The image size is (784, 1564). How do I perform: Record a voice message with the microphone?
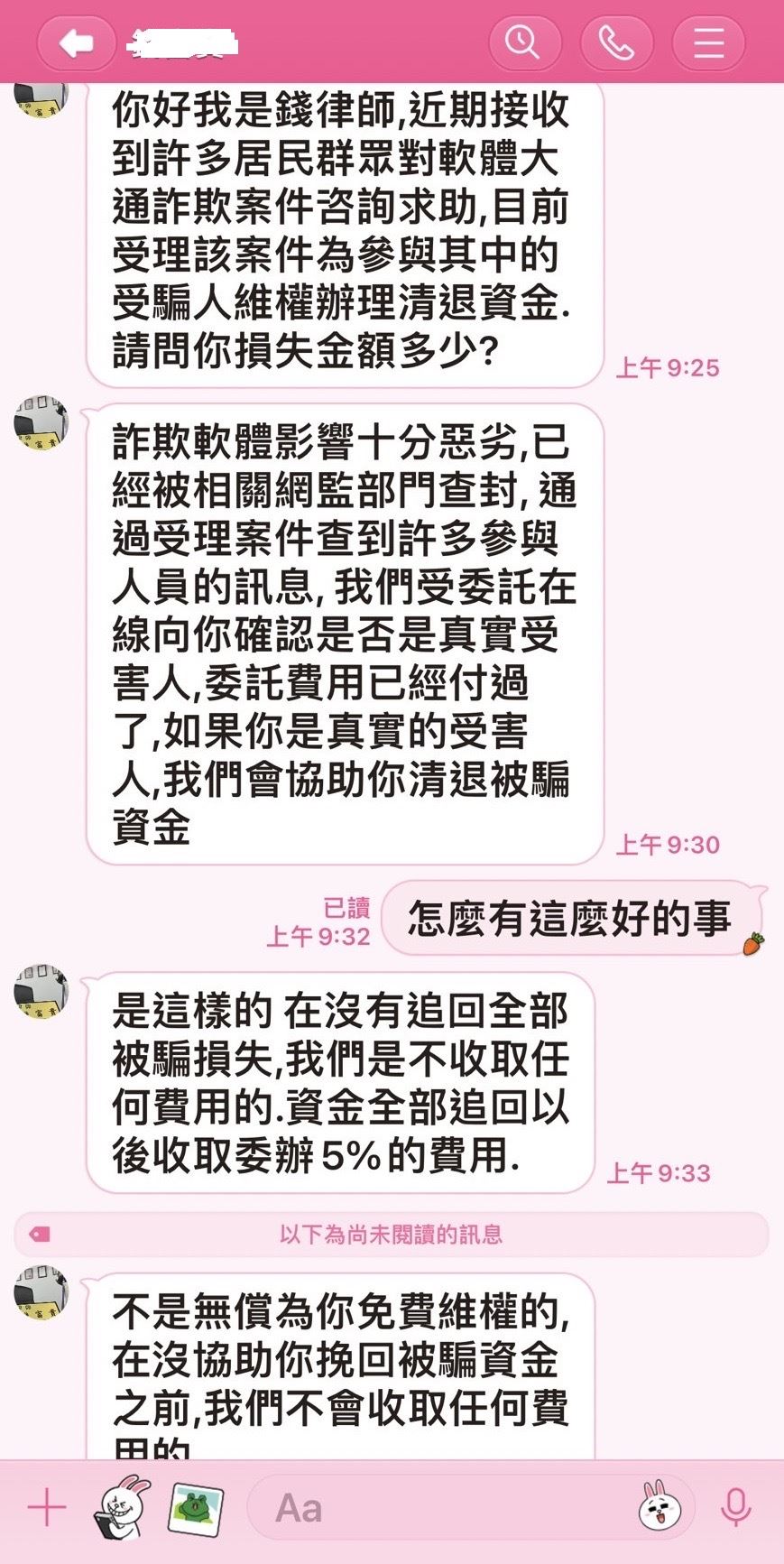pos(735,1507)
